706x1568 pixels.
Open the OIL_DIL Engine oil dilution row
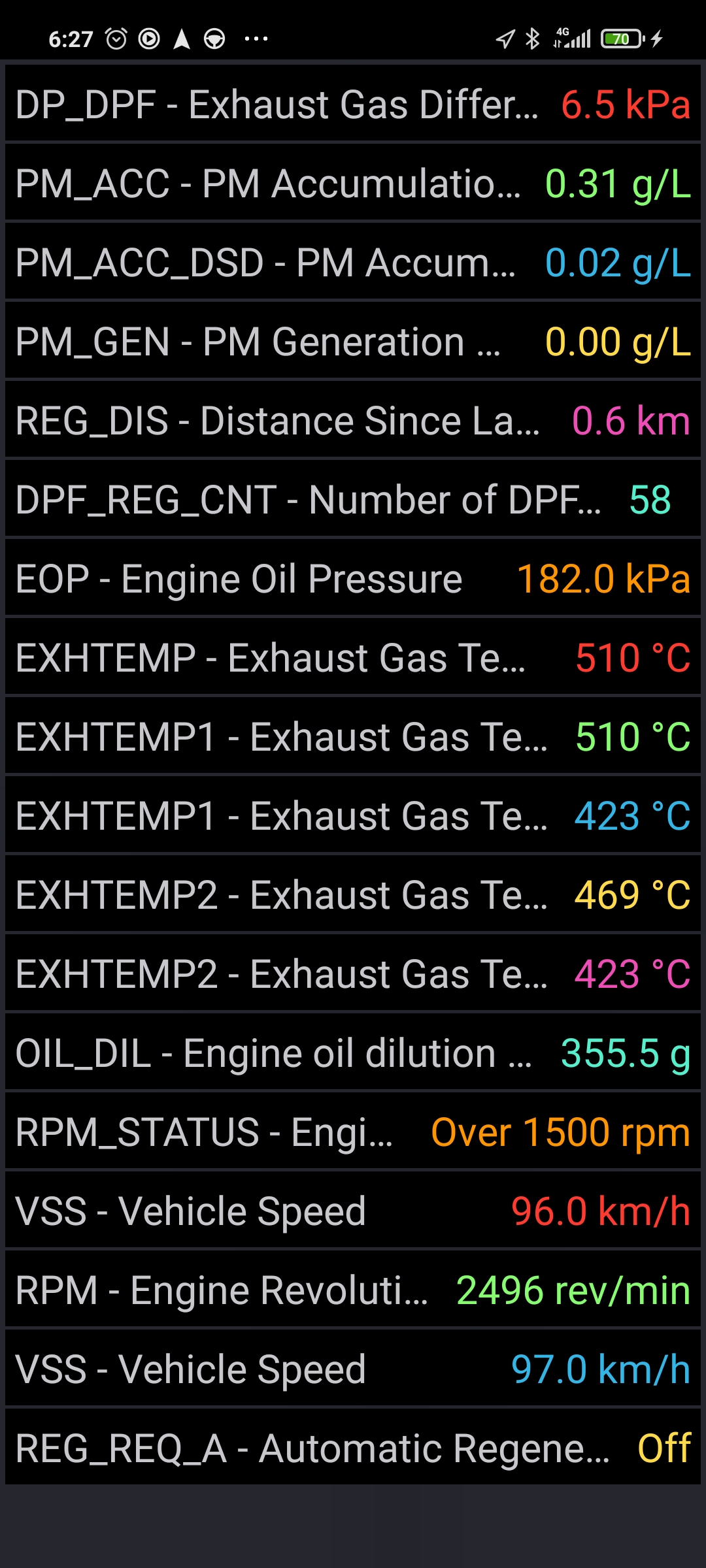(x=353, y=1053)
